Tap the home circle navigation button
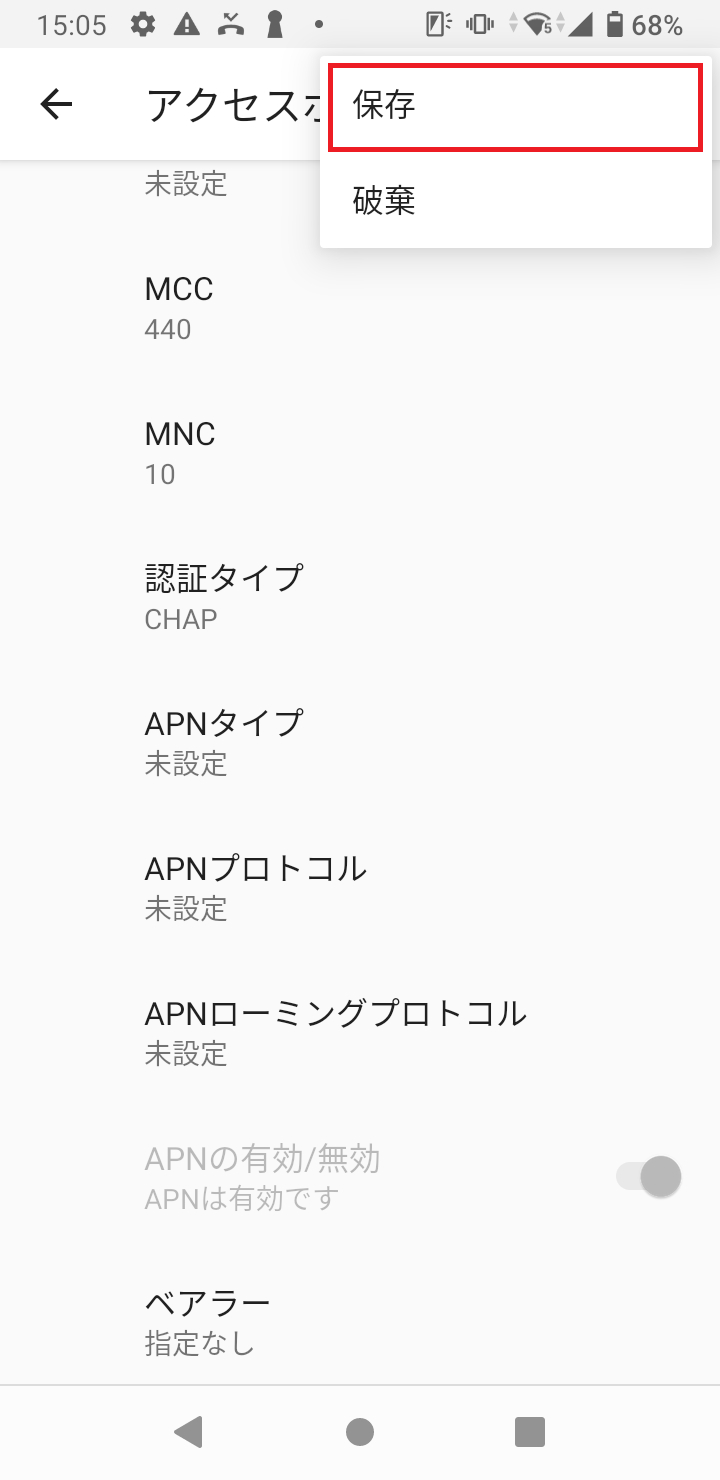This screenshot has height=1480, width=720. 359,1432
